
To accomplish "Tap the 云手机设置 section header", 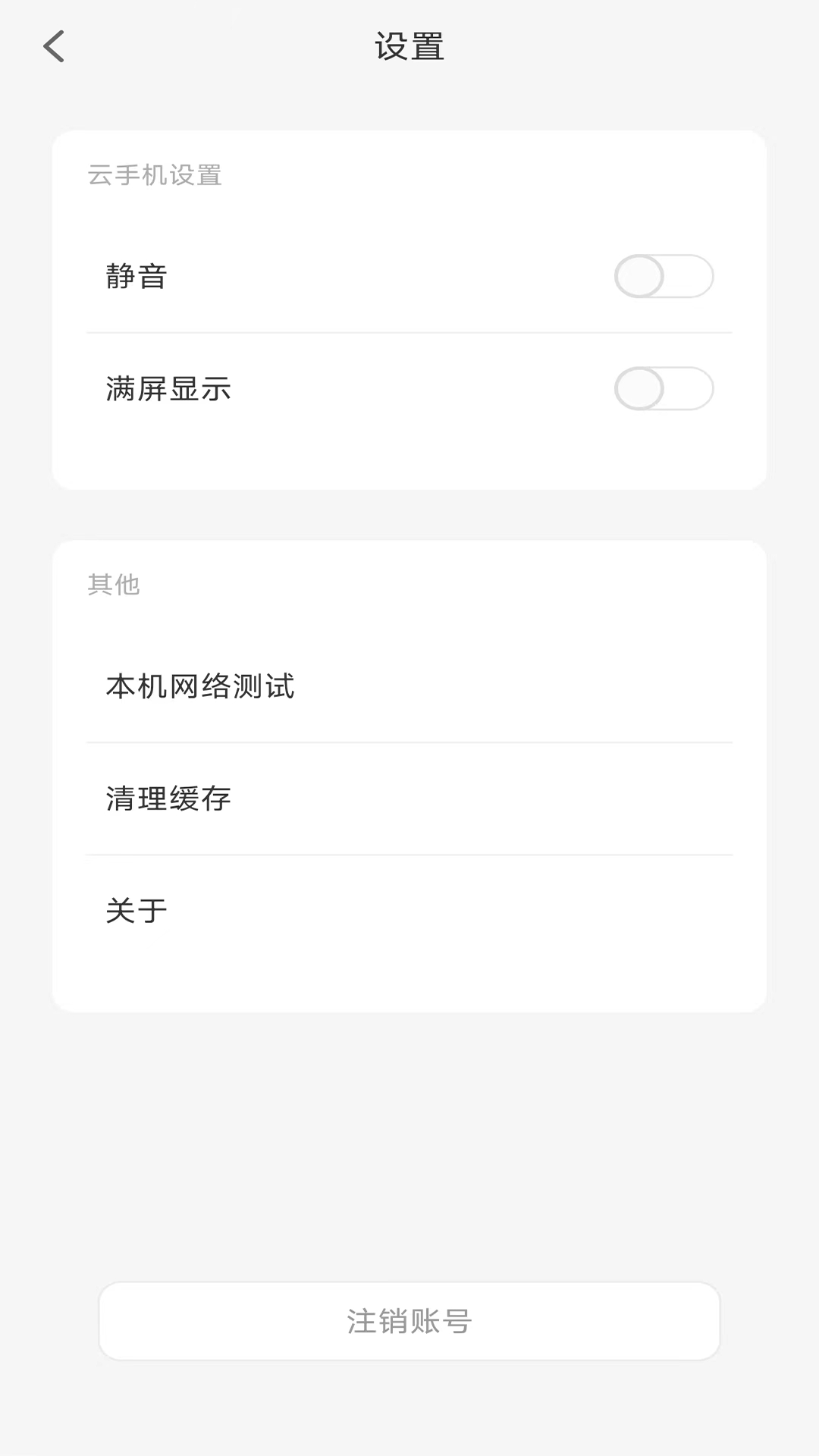I will pos(155,175).
